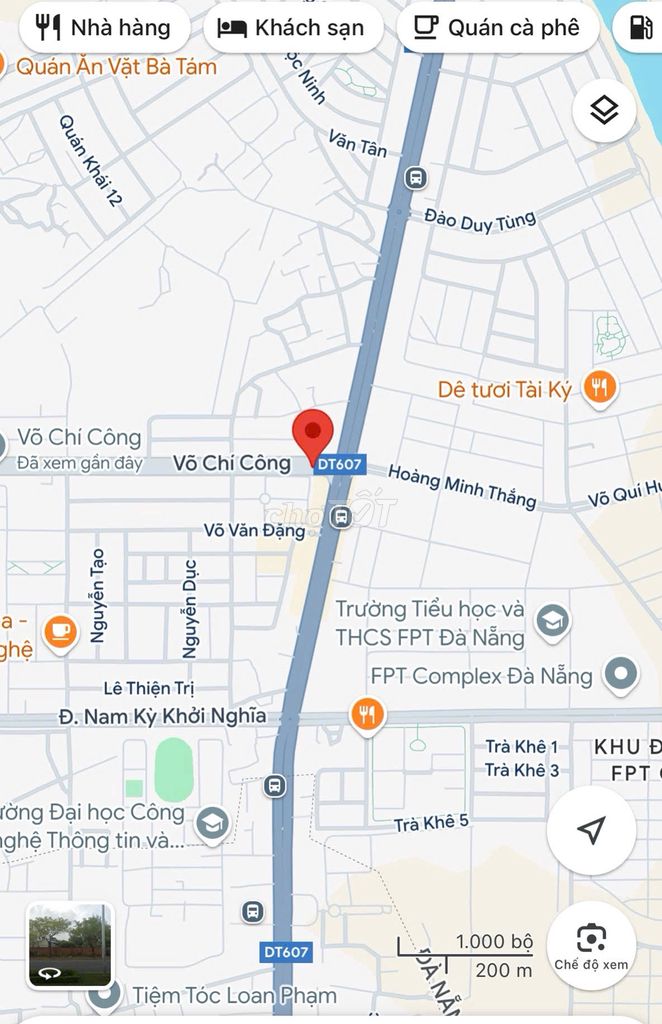Screen dimensions: 662x1024
Task: Open Chế độ xem camera mode
Action: pos(591,944)
